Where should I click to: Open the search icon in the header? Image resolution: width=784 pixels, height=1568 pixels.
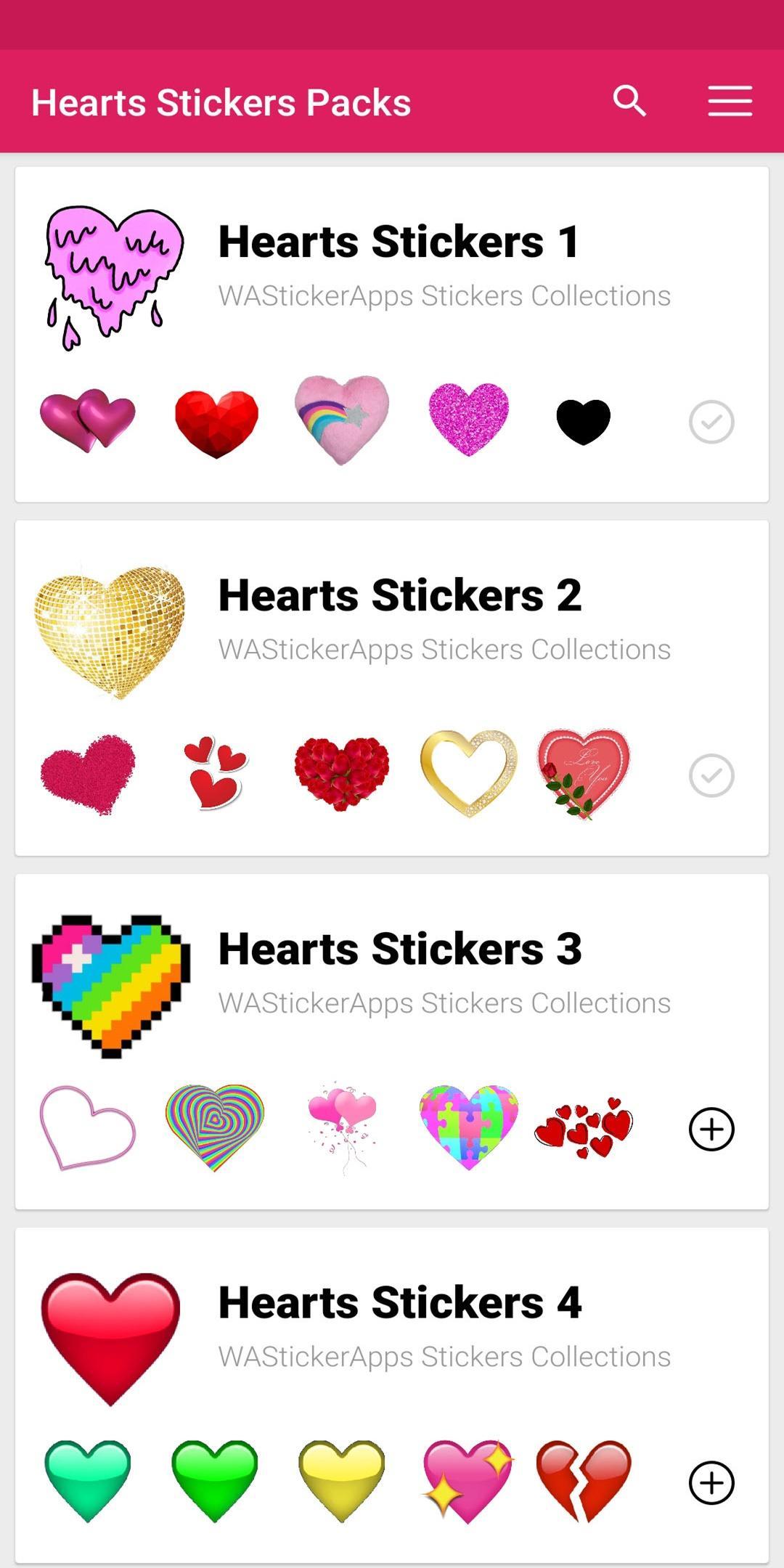[x=629, y=101]
